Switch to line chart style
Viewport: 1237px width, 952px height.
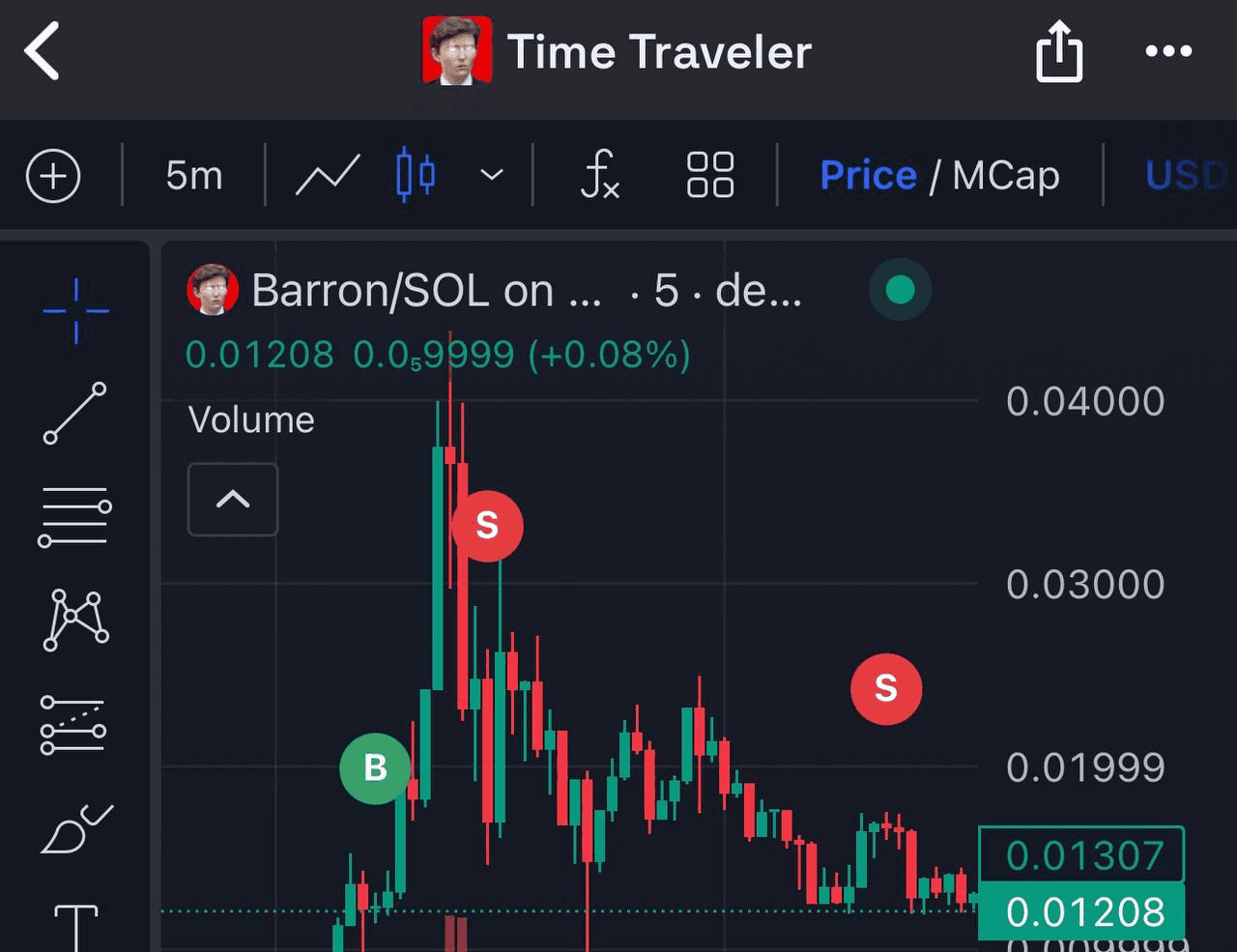(328, 176)
